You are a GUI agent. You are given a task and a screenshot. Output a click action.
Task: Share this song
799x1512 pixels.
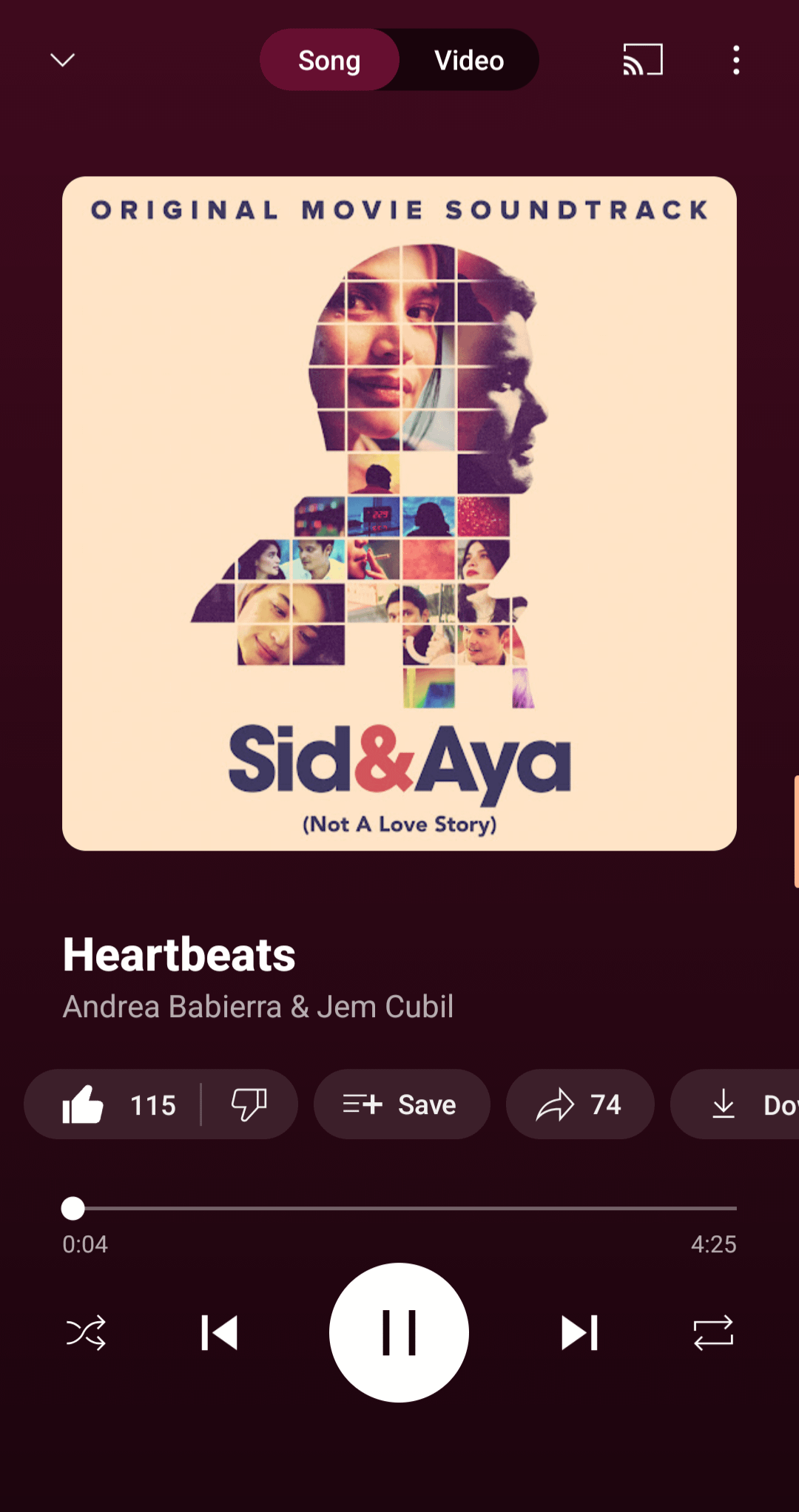click(579, 1104)
